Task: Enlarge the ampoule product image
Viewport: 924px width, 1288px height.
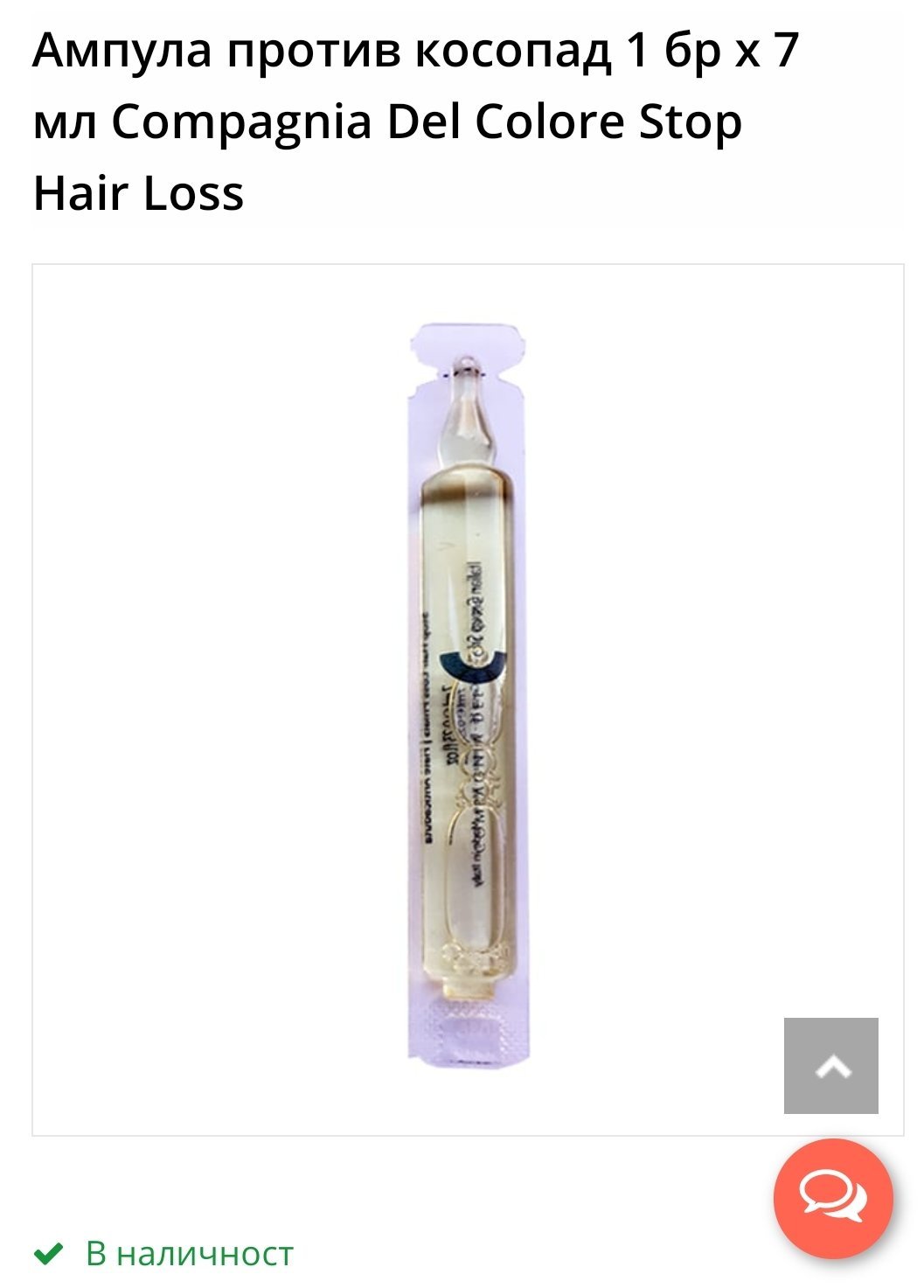Action: pyautogui.click(x=468, y=700)
